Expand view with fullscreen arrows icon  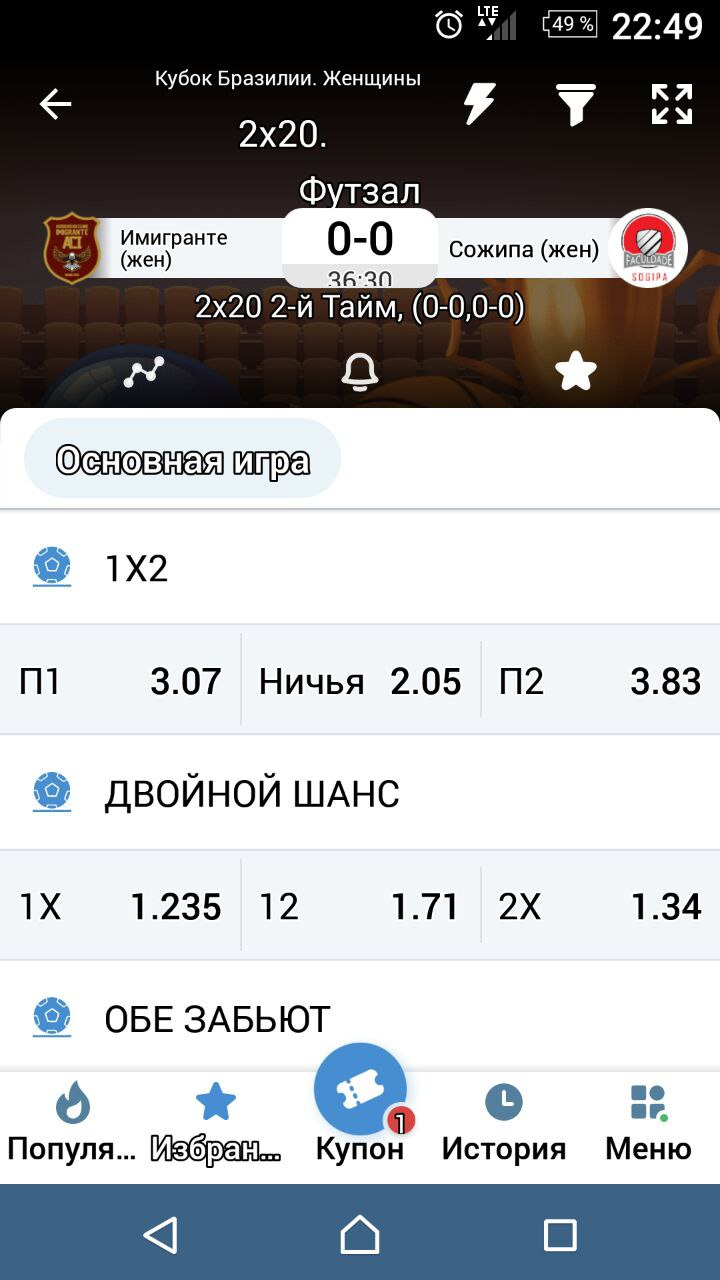tap(671, 104)
